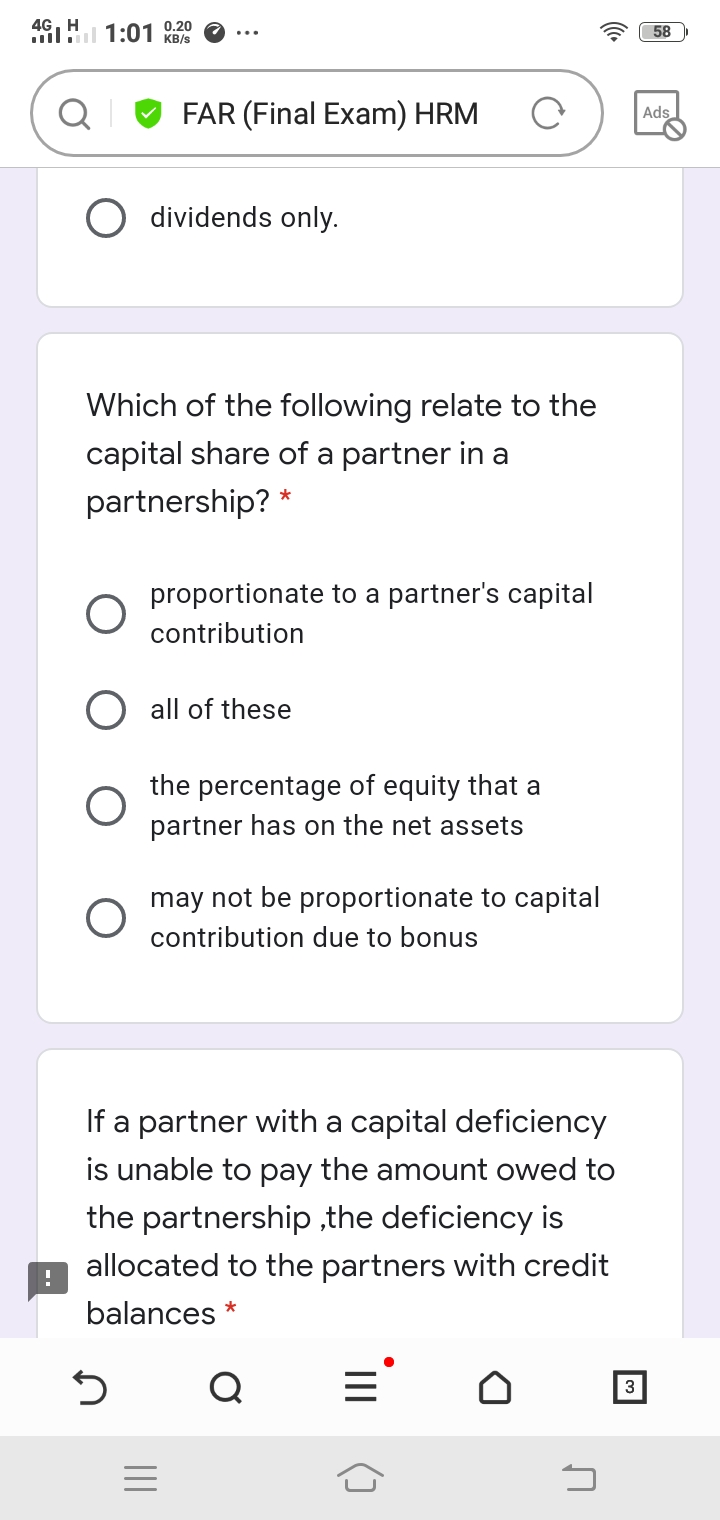Tap the address bar showing FAR (Final Exam) HRM
The image size is (720, 1520).
(330, 115)
